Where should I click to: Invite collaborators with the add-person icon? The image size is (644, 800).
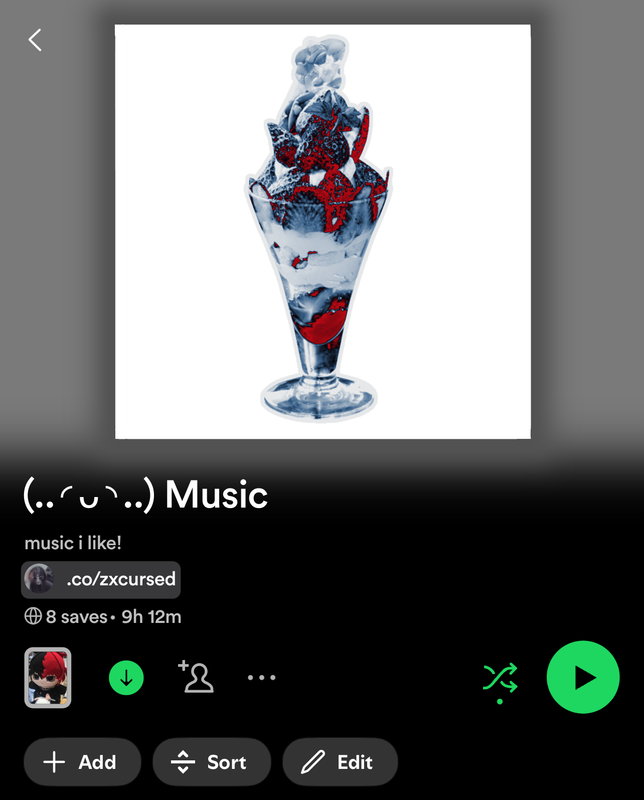(x=195, y=677)
